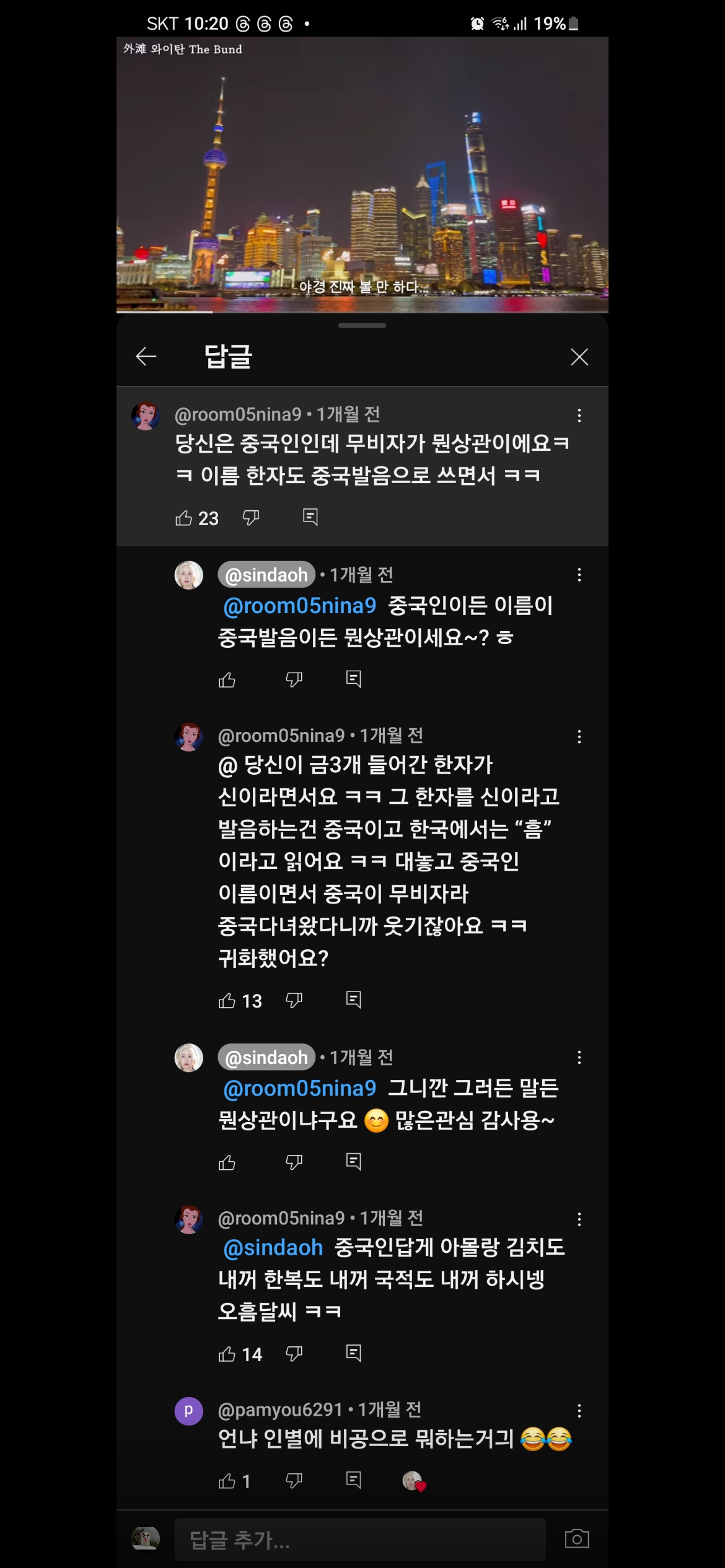This screenshot has height=1568, width=725.
Task: Like the reply with 14 likes
Action: pyautogui.click(x=227, y=1354)
